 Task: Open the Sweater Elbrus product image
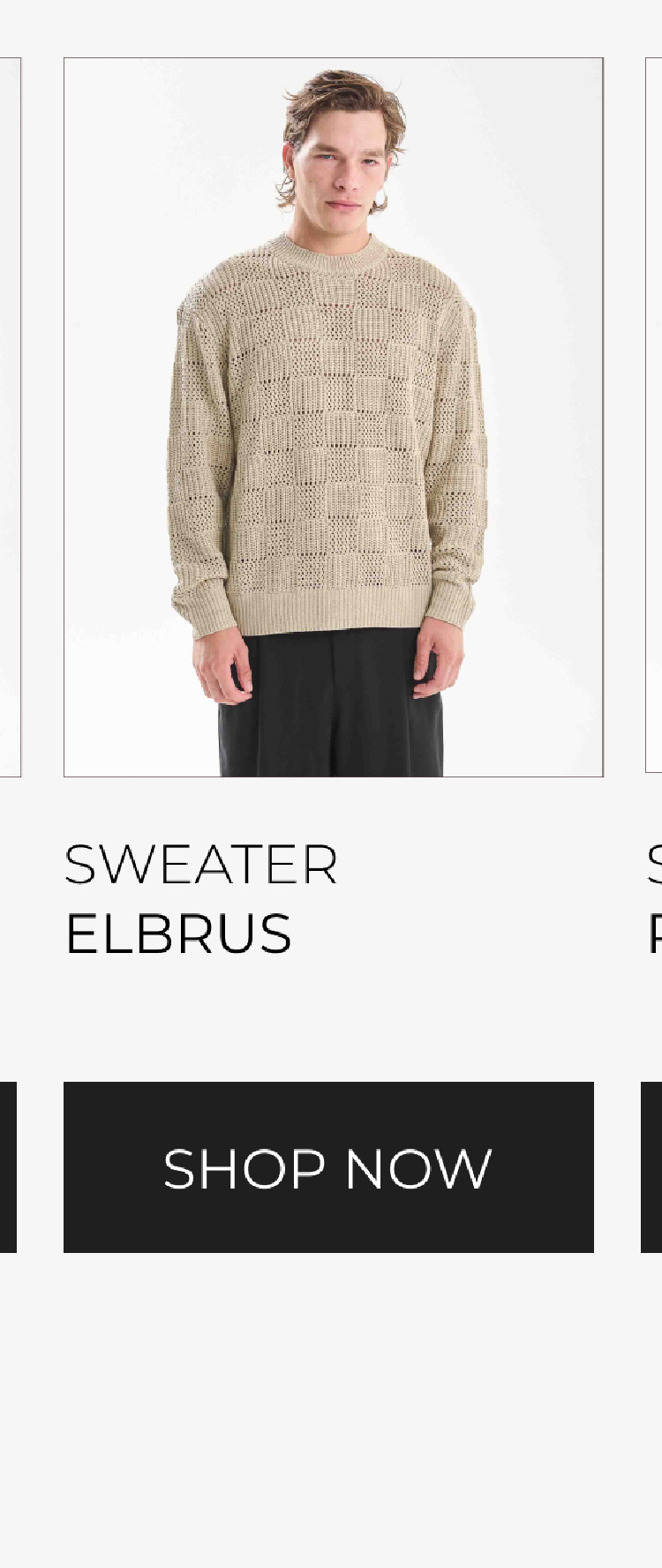[333, 417]
